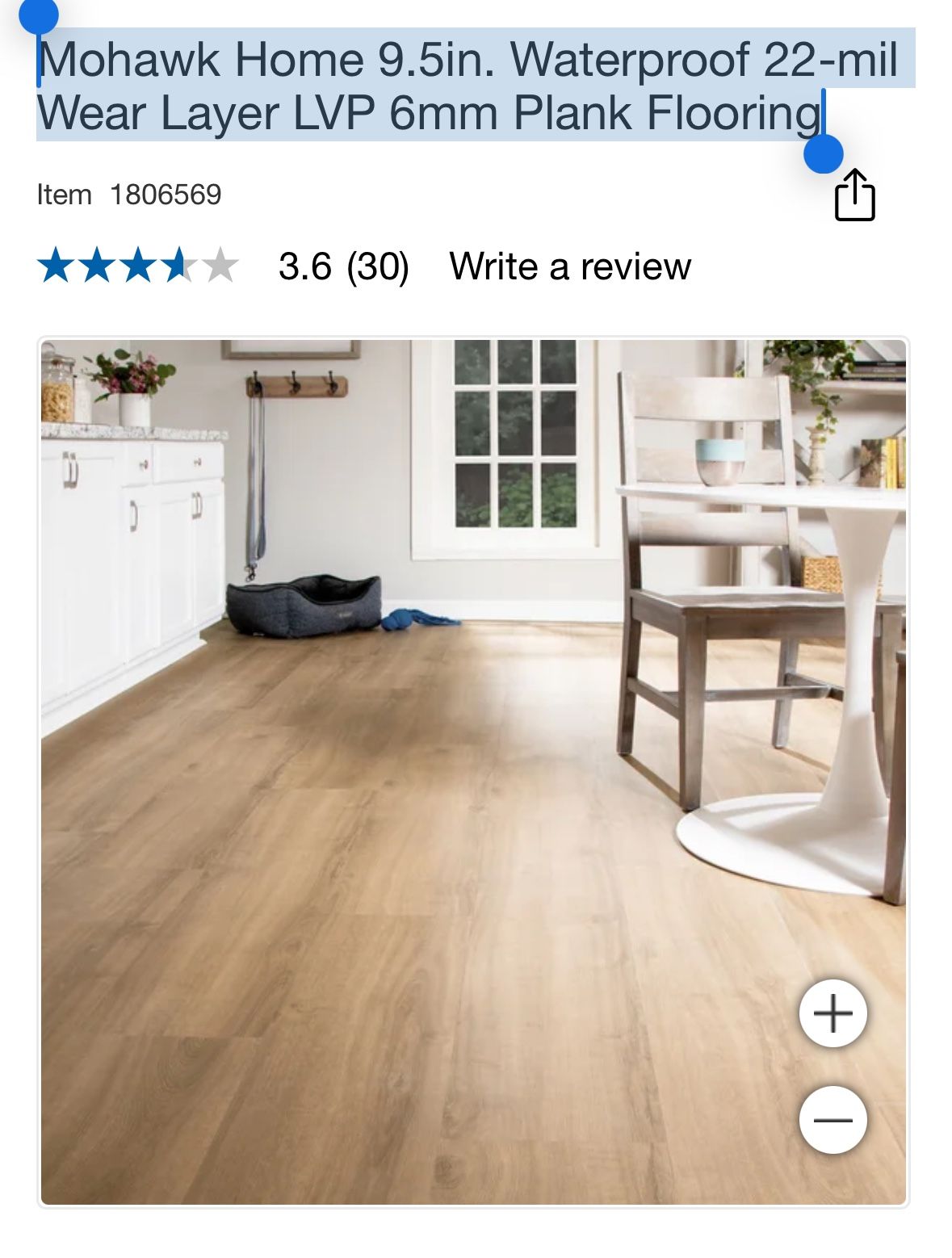The image size is (952, 1258).
Task: Zoom in on the product image
Action: pos(832,1013)
